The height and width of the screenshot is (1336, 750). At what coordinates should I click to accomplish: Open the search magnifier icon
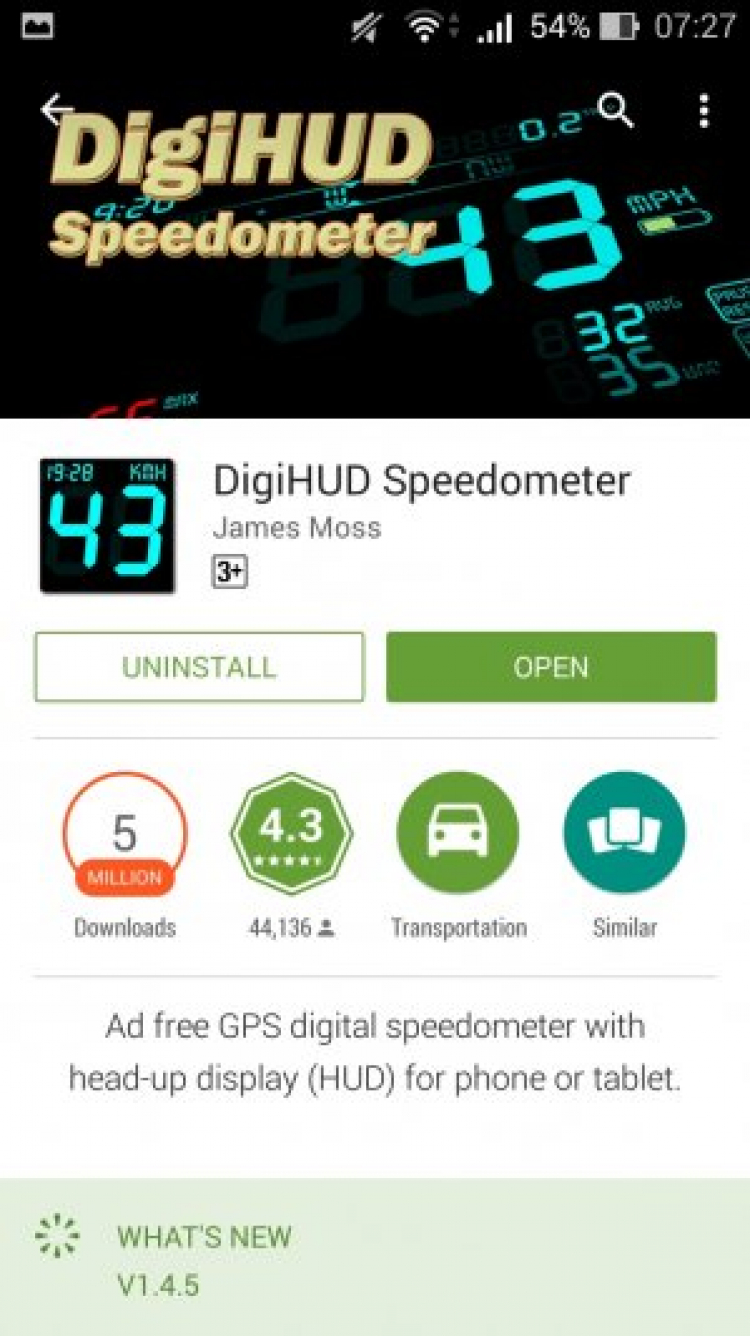615,110
